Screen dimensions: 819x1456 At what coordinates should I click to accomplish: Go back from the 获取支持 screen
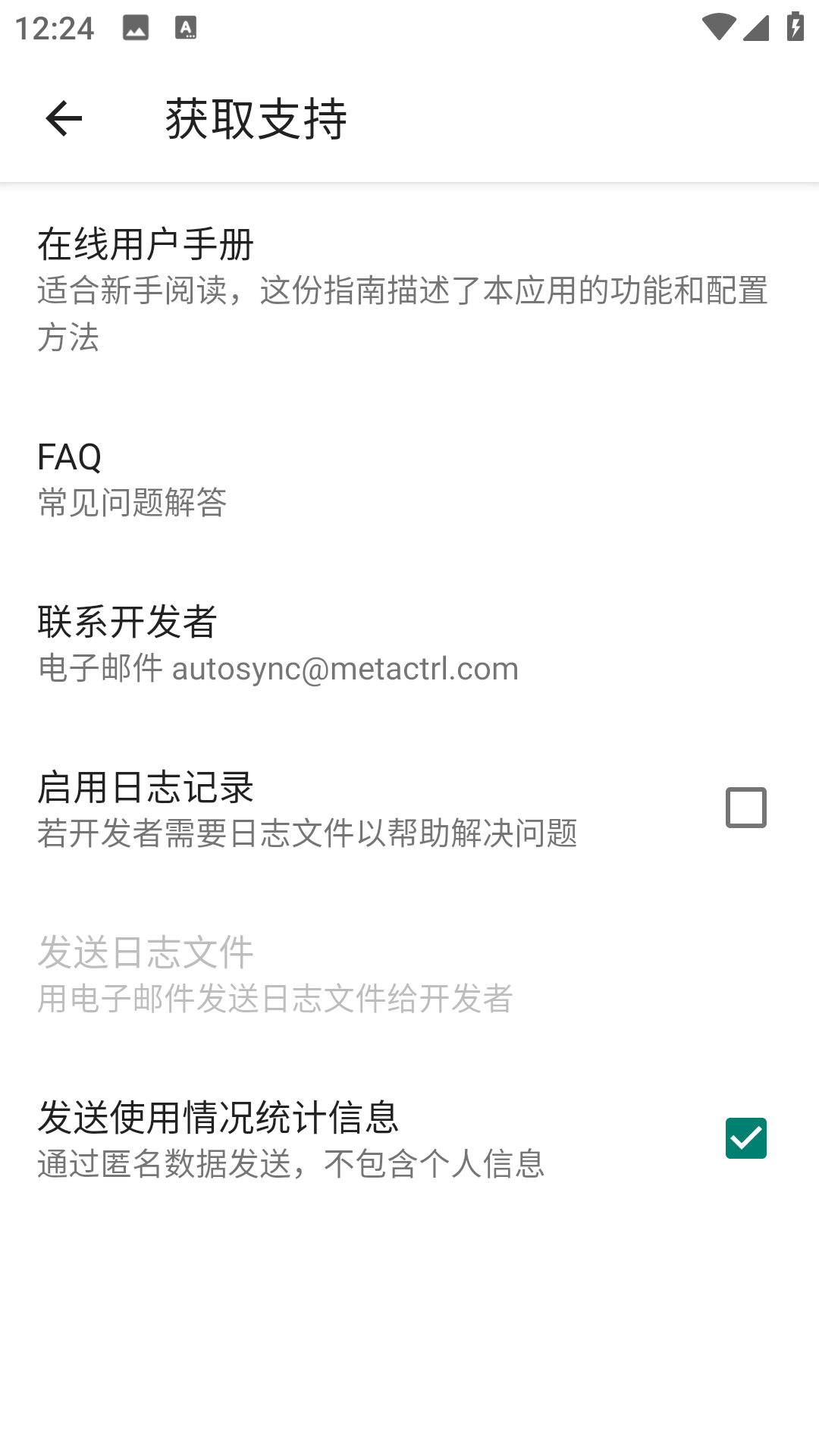(x=64, y=118)
